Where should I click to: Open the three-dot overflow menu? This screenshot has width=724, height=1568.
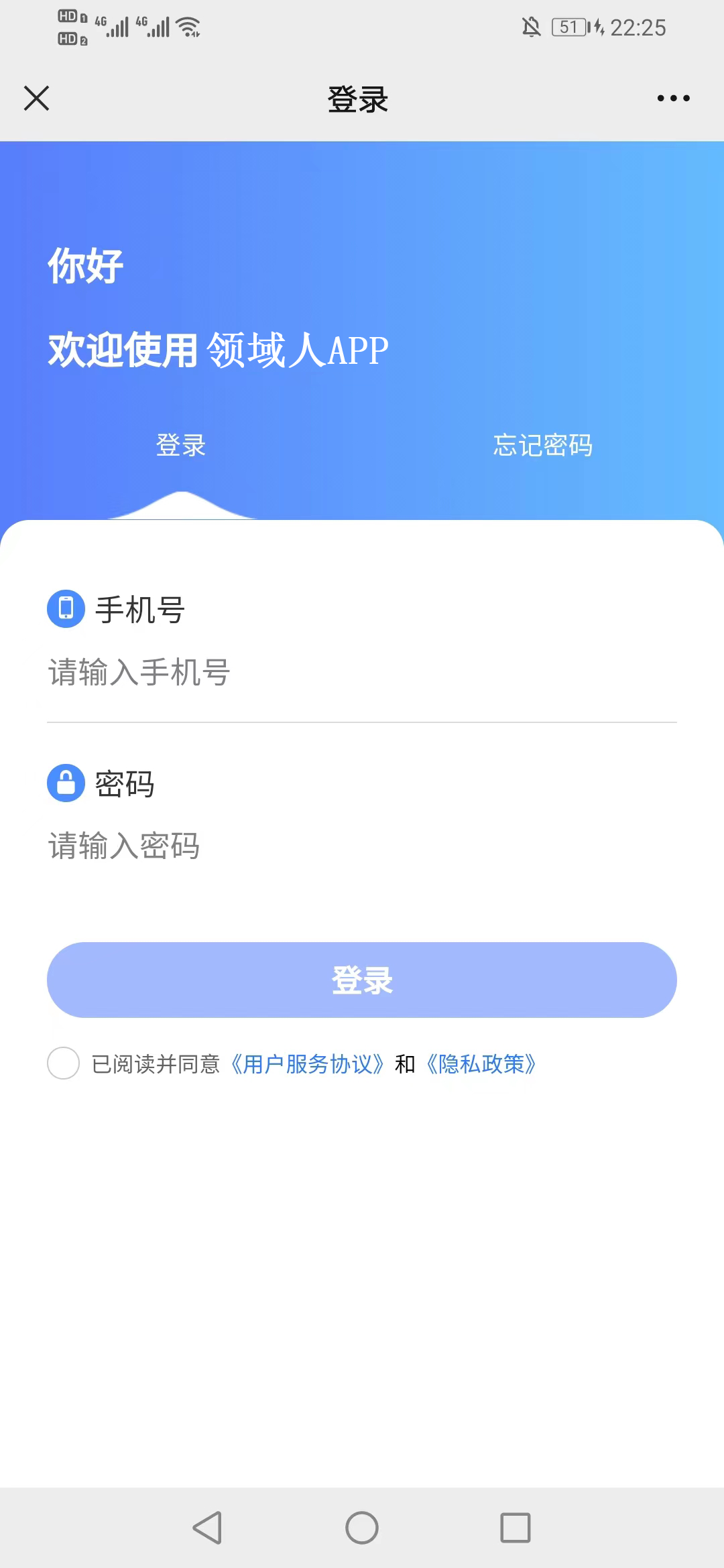click(673, 99)
